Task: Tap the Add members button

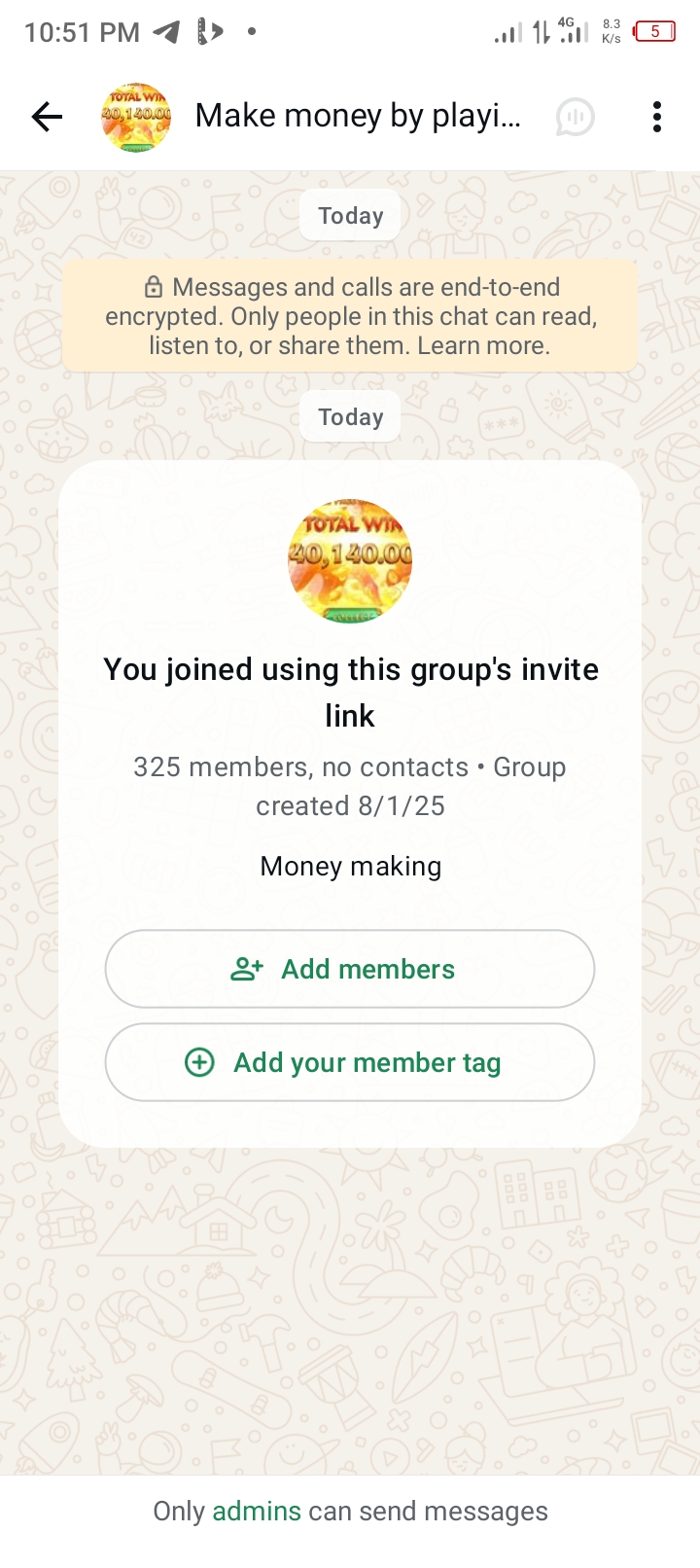Action: 350,969
